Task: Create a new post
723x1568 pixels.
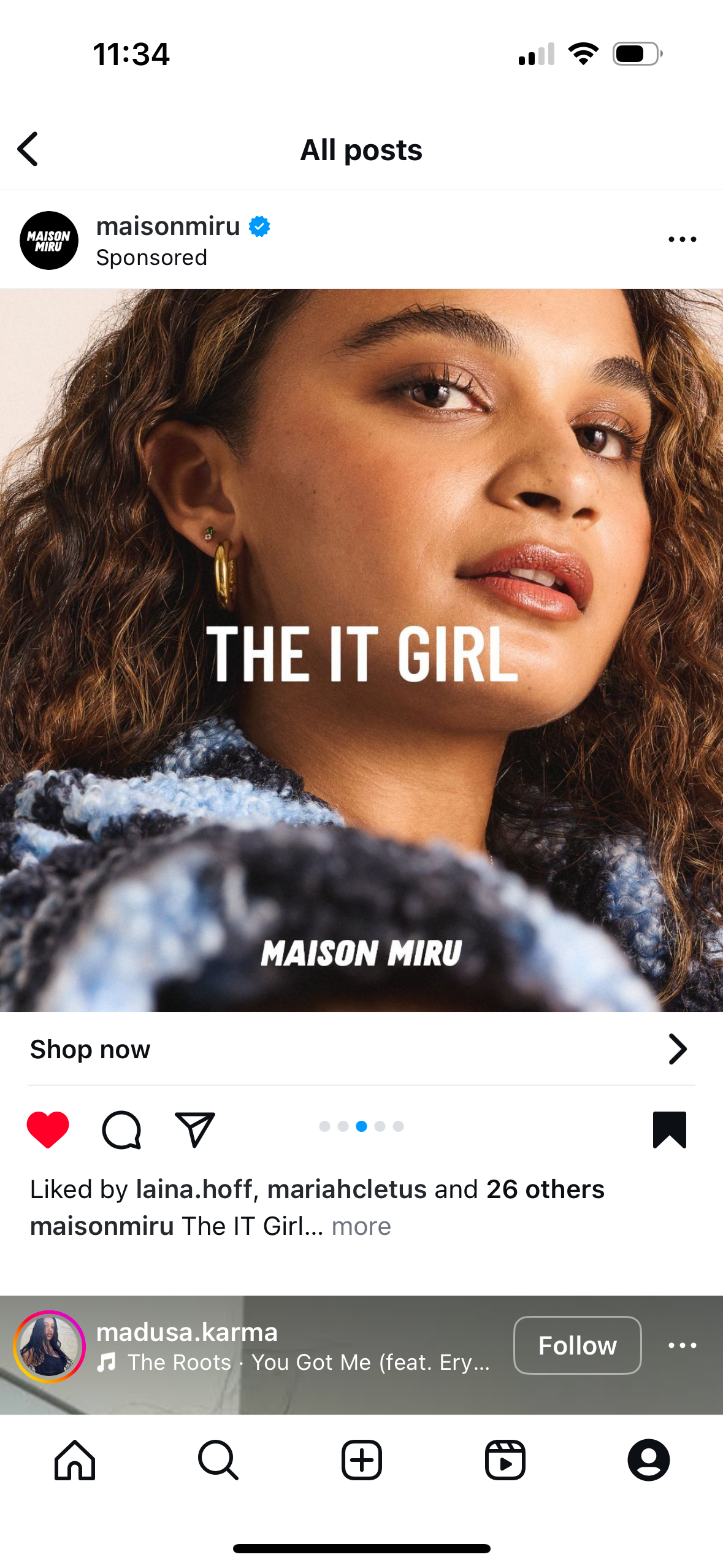Action: (x=362, y=1460)
